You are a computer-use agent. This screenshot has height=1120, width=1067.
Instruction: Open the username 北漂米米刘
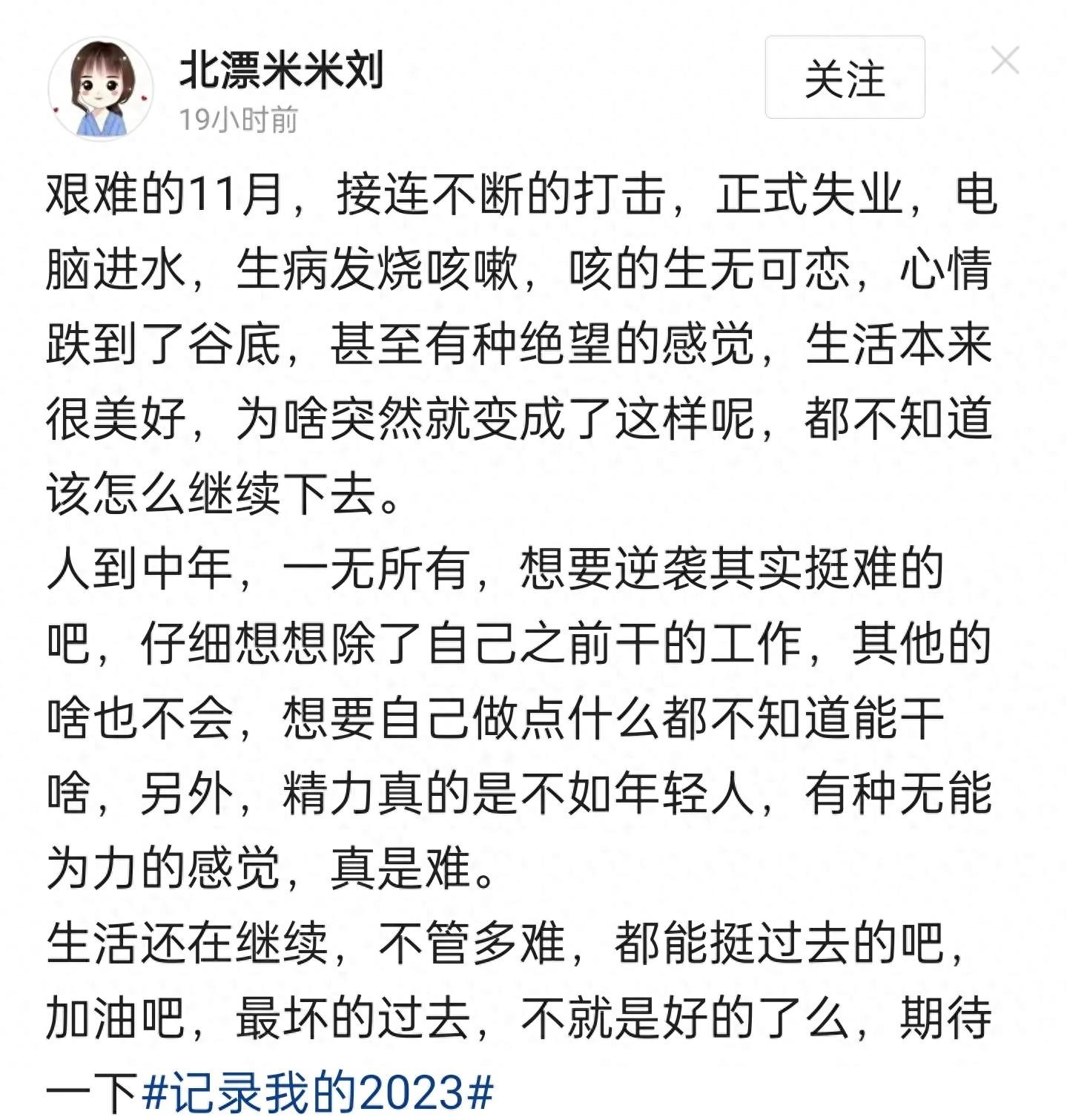pos(281,72)
